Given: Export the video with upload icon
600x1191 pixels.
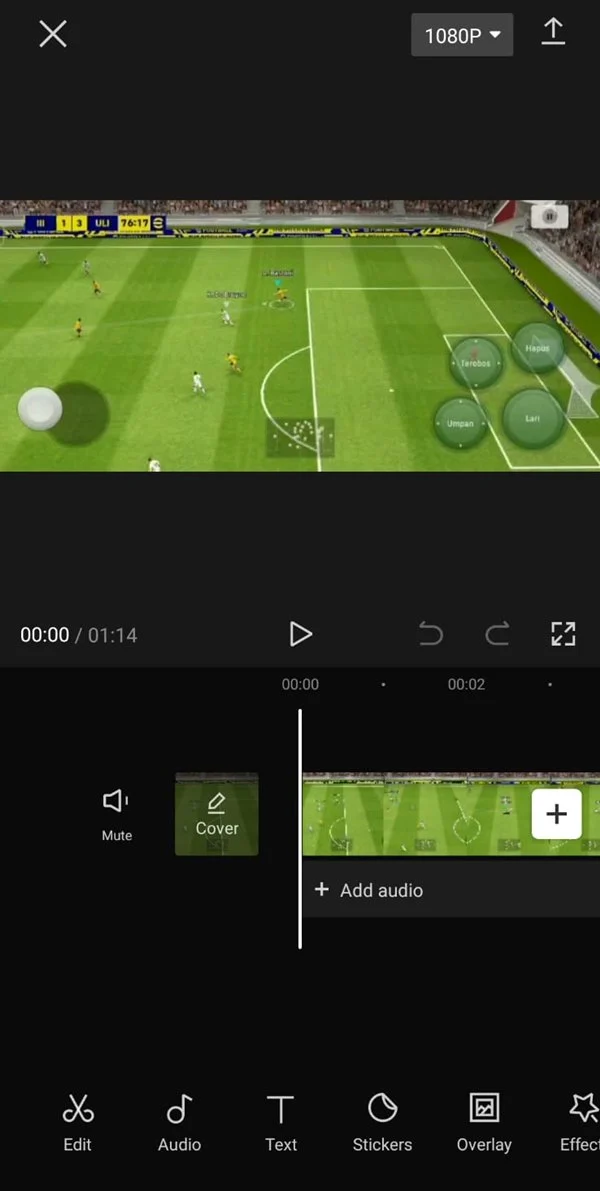Looking at the screenshot, I should pos(553,33).
